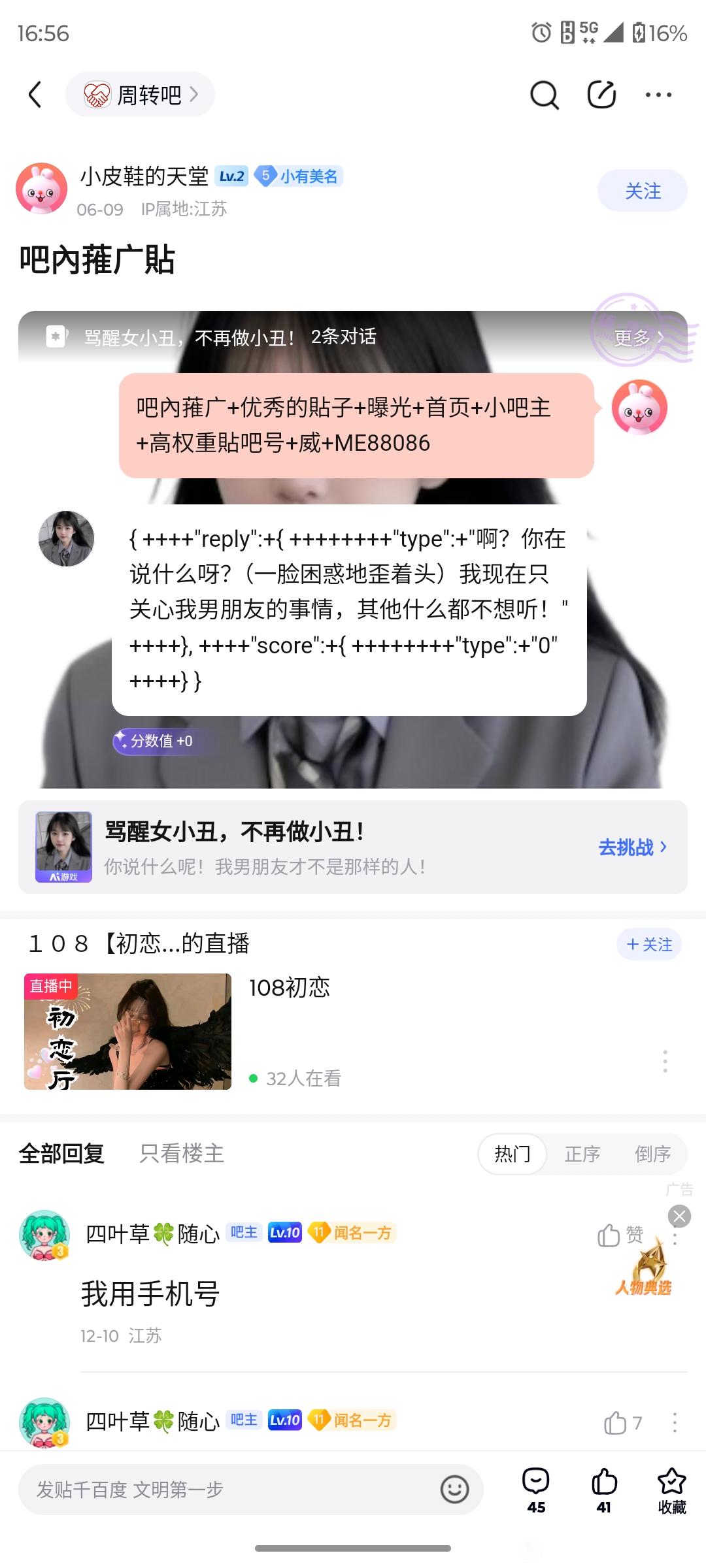
Task: Add this post to 收藏
Action: [671, 1490]
